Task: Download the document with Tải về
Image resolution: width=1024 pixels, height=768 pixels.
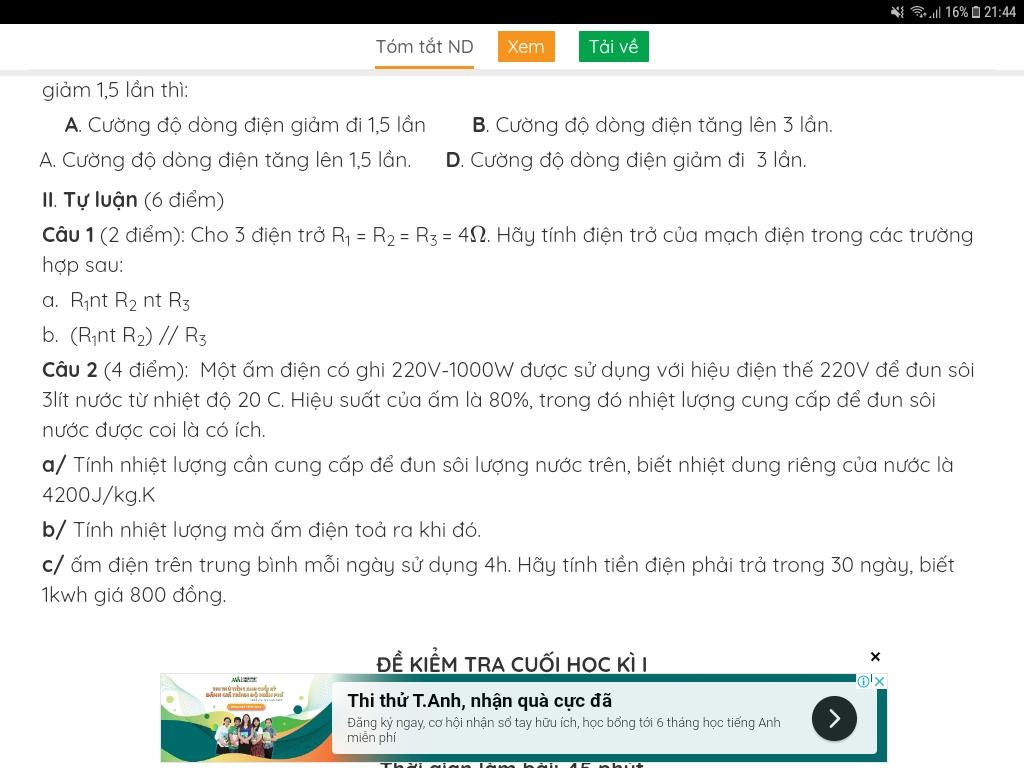Action: click(x=613, y=47)
